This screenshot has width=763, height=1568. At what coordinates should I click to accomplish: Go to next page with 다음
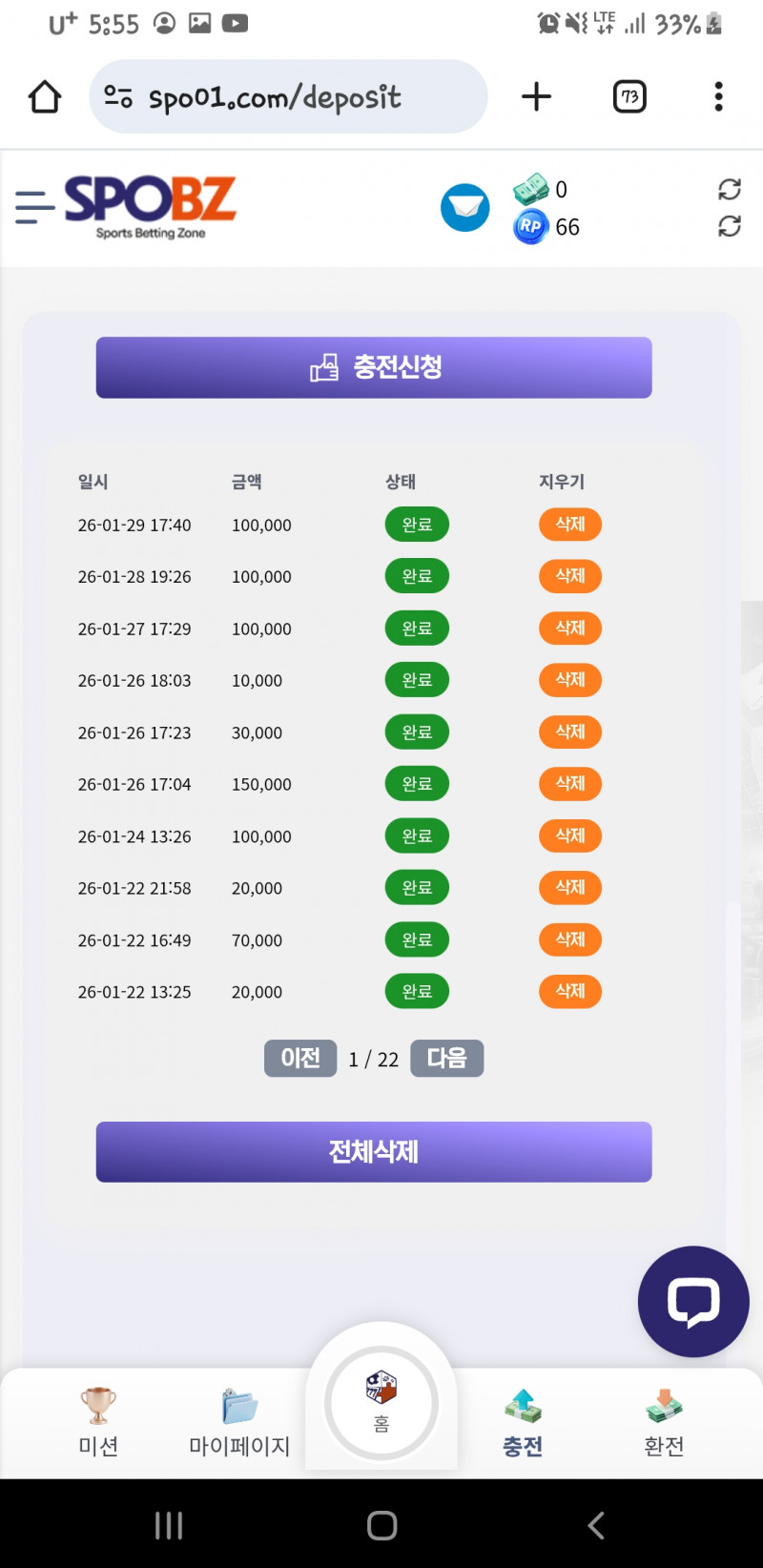[x=446, y=1058]
